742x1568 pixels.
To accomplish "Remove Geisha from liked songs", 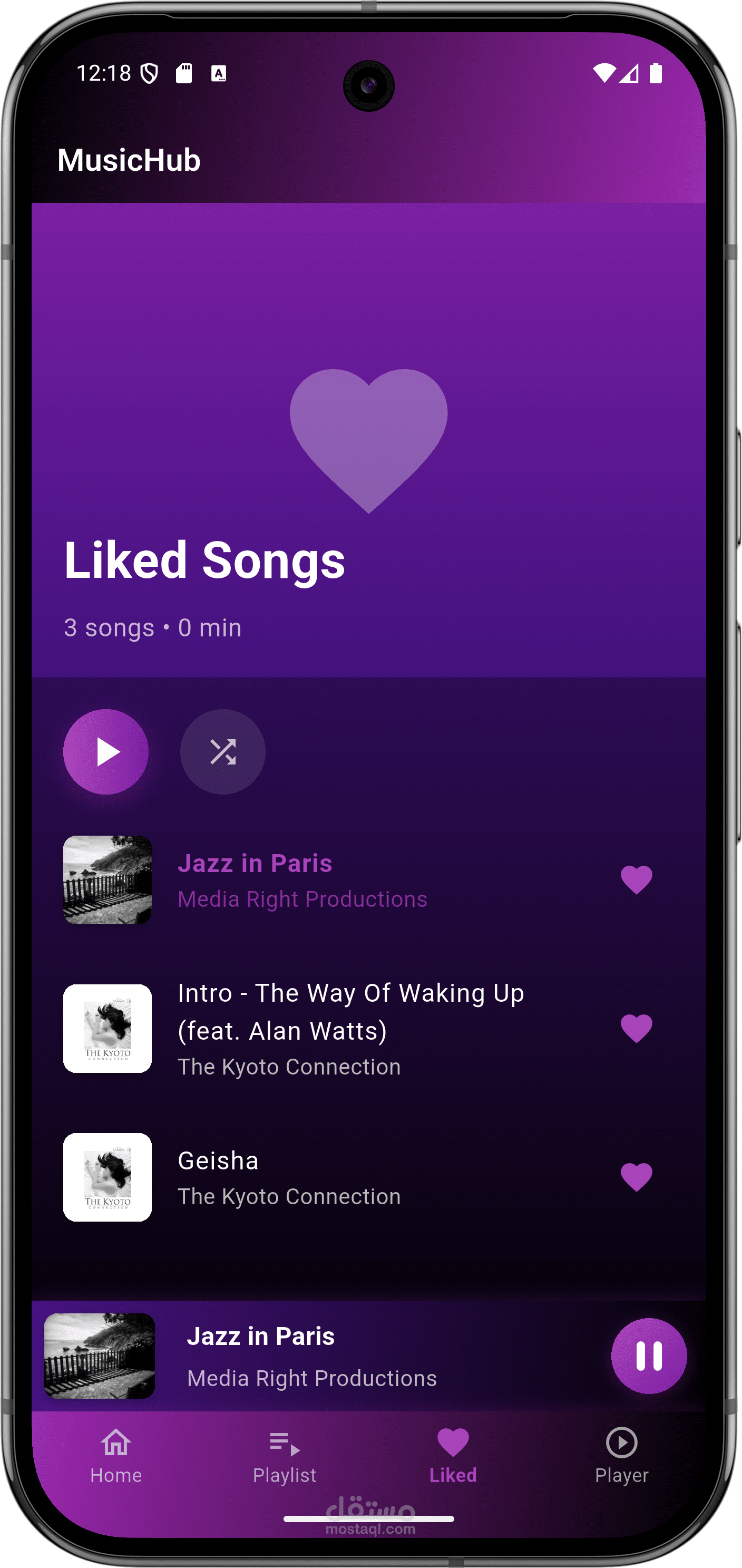I will click(x=636, y=1177).
